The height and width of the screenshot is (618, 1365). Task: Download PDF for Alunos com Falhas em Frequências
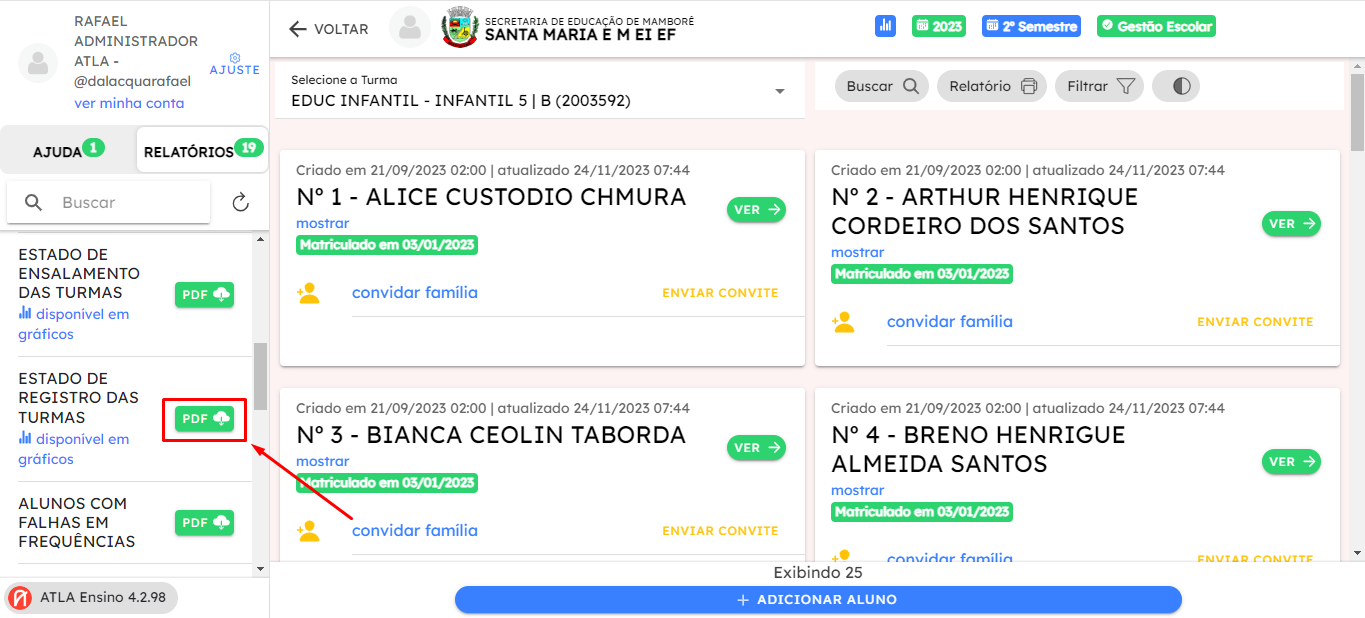[x=205, y=522]
